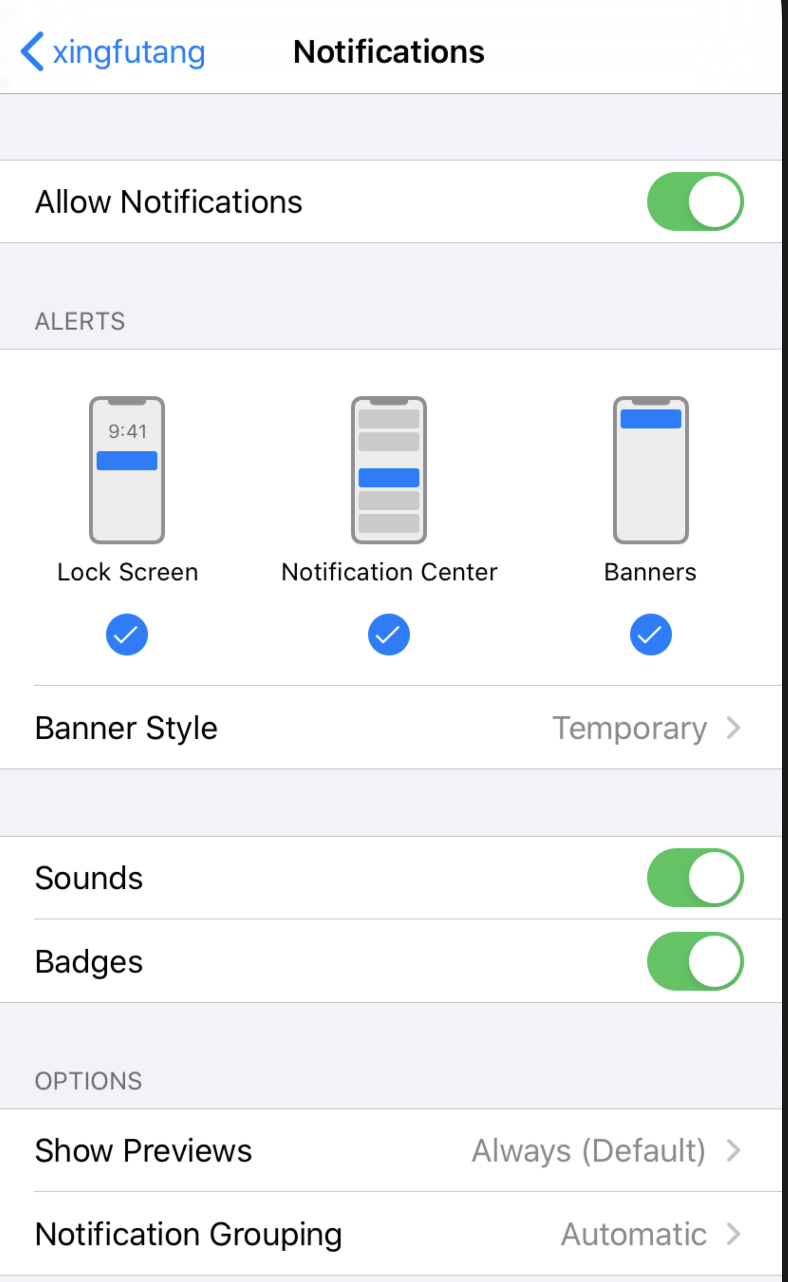Tap the Lock Screen phone preview thumbnail
The width and height of the screenshot is (788, 1282).
(x=127, y=470)
